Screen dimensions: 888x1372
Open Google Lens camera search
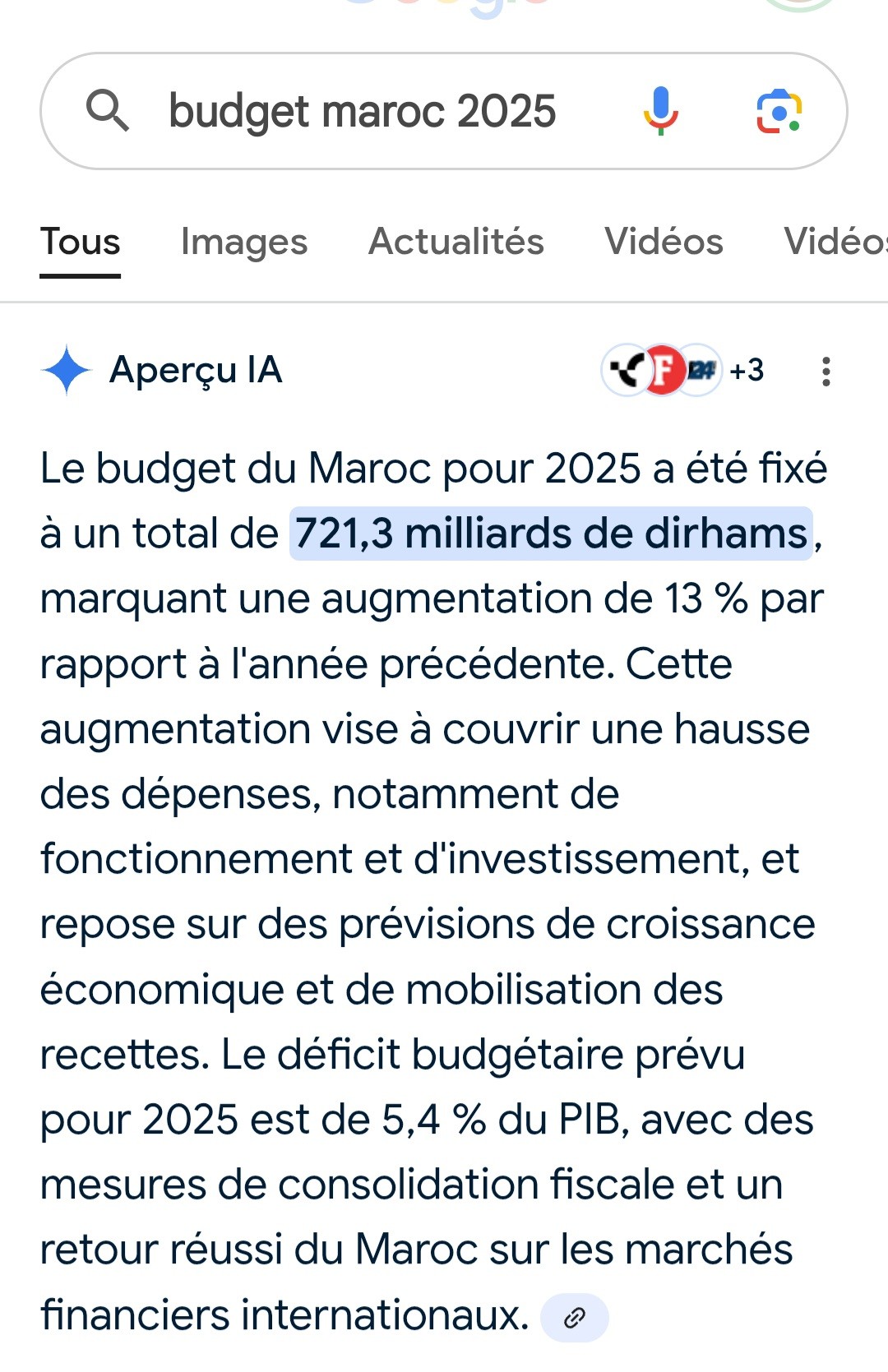(779, 111)
